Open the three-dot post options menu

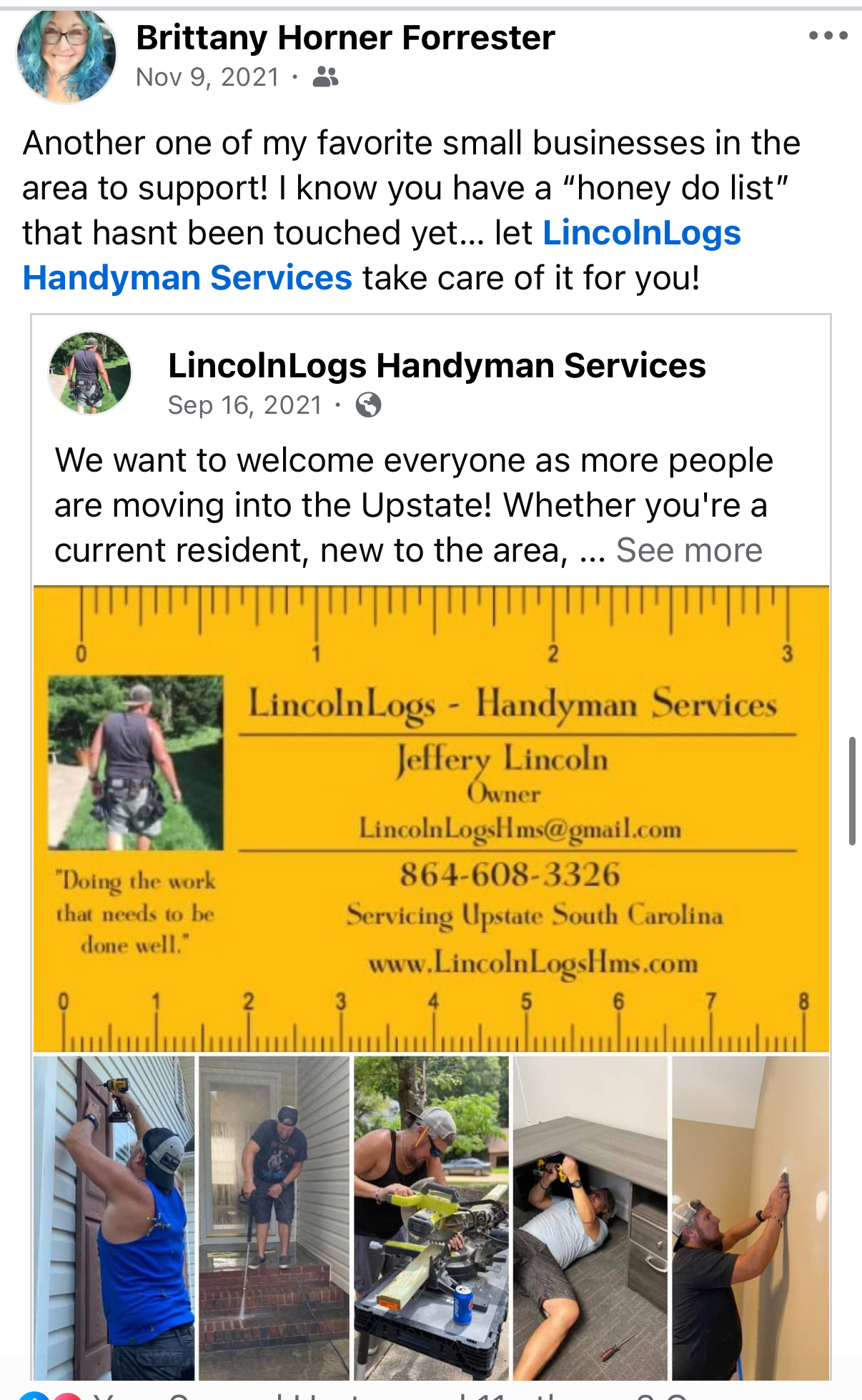[x=828, y=36]
